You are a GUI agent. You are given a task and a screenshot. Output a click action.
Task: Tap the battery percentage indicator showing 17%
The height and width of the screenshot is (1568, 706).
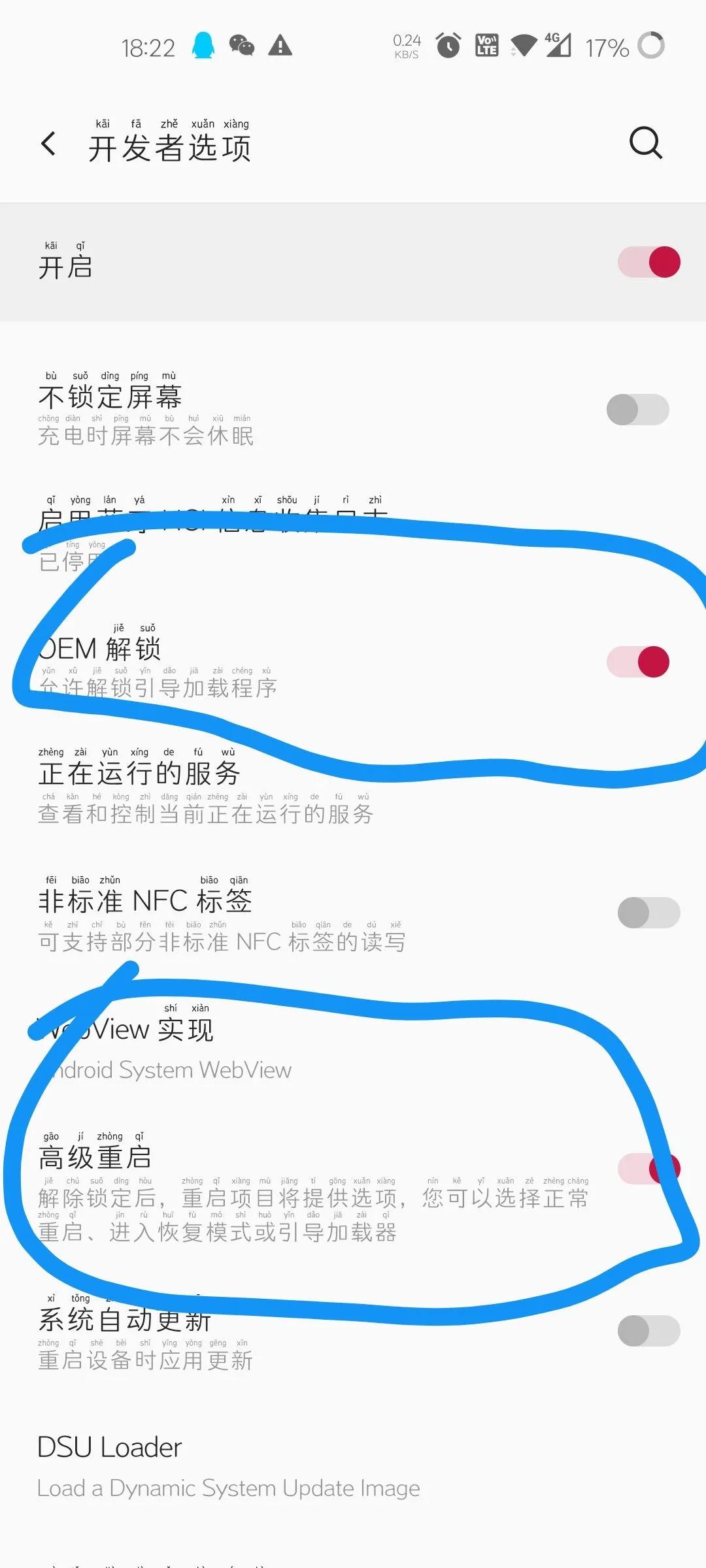[608, 46]
